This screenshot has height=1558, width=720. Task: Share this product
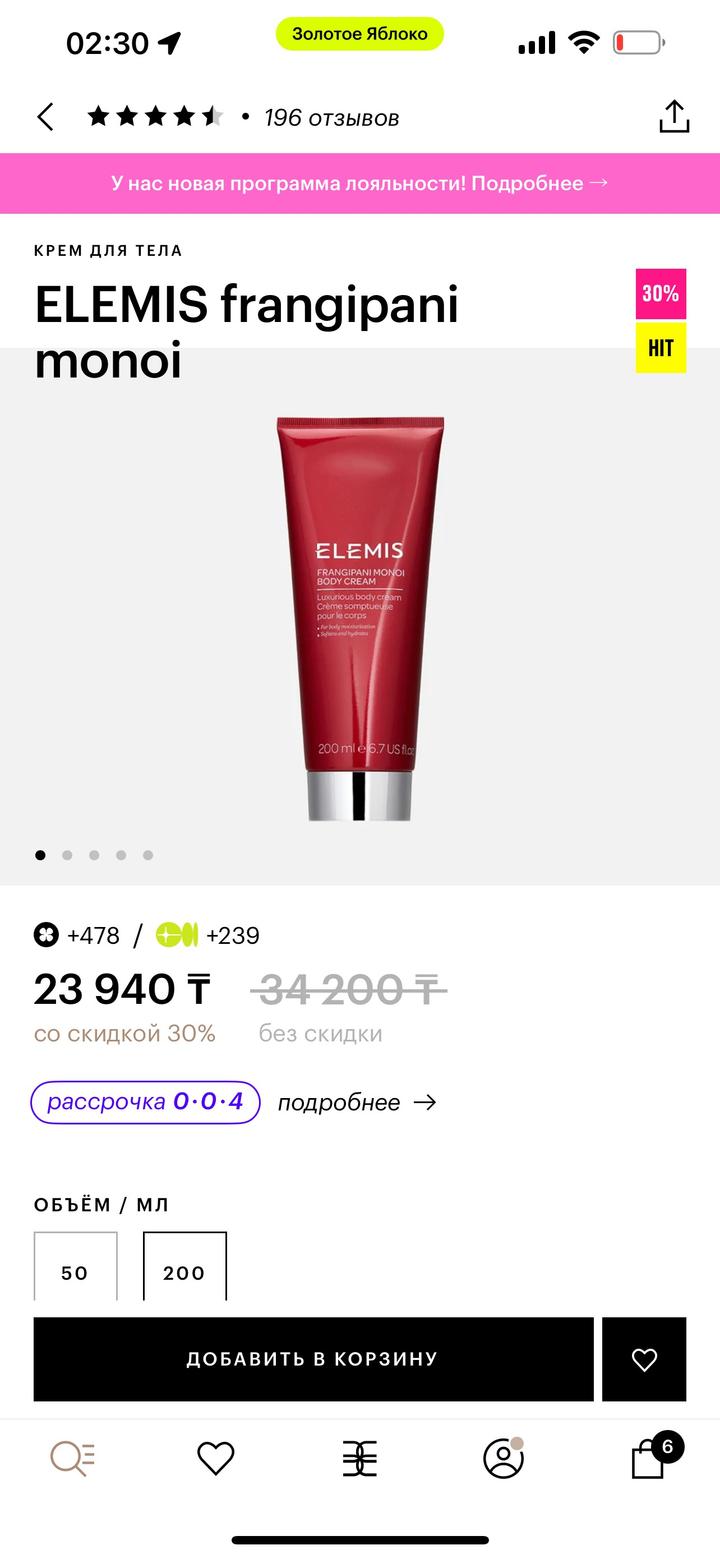[674, 117]
